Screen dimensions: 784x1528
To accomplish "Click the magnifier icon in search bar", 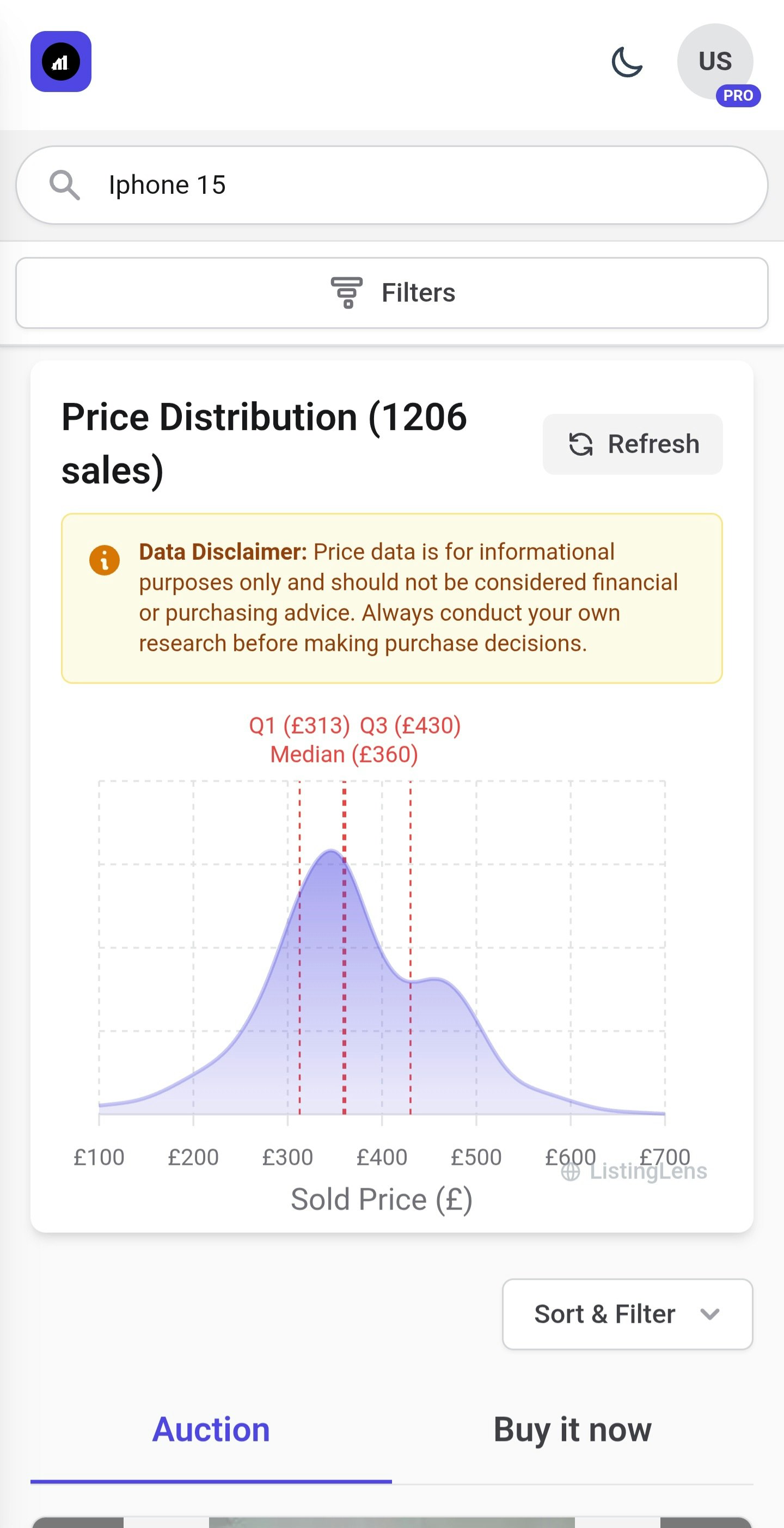I will click(65, 185).
